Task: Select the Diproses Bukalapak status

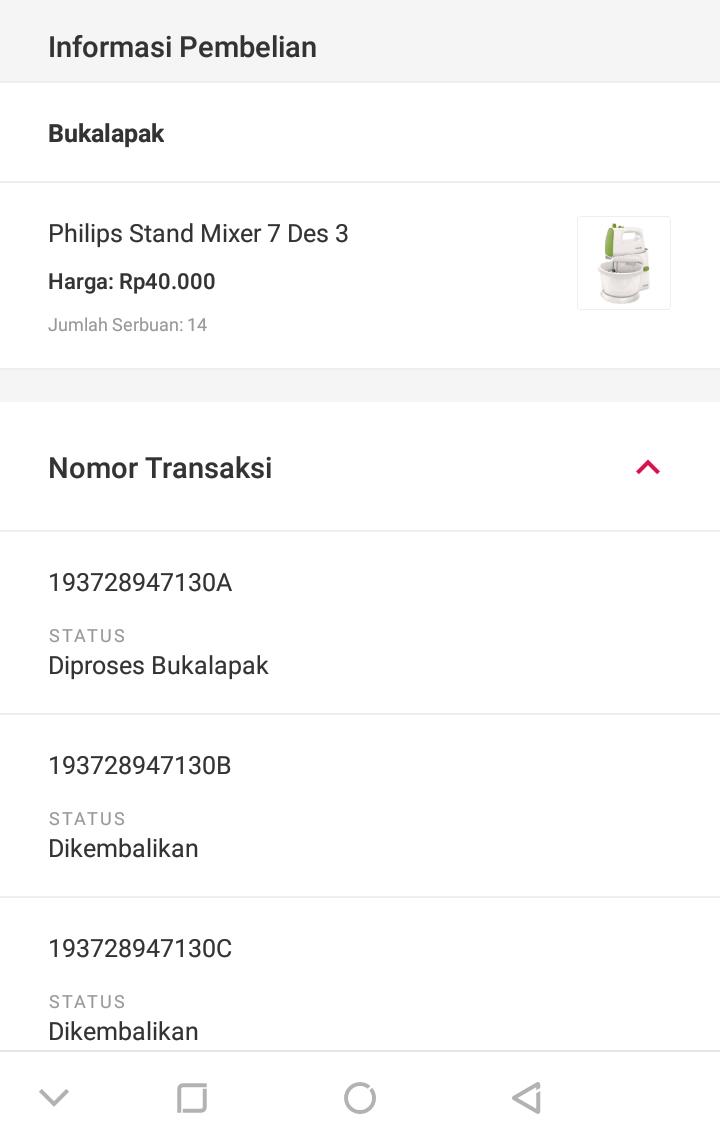Action: [158, 665]
